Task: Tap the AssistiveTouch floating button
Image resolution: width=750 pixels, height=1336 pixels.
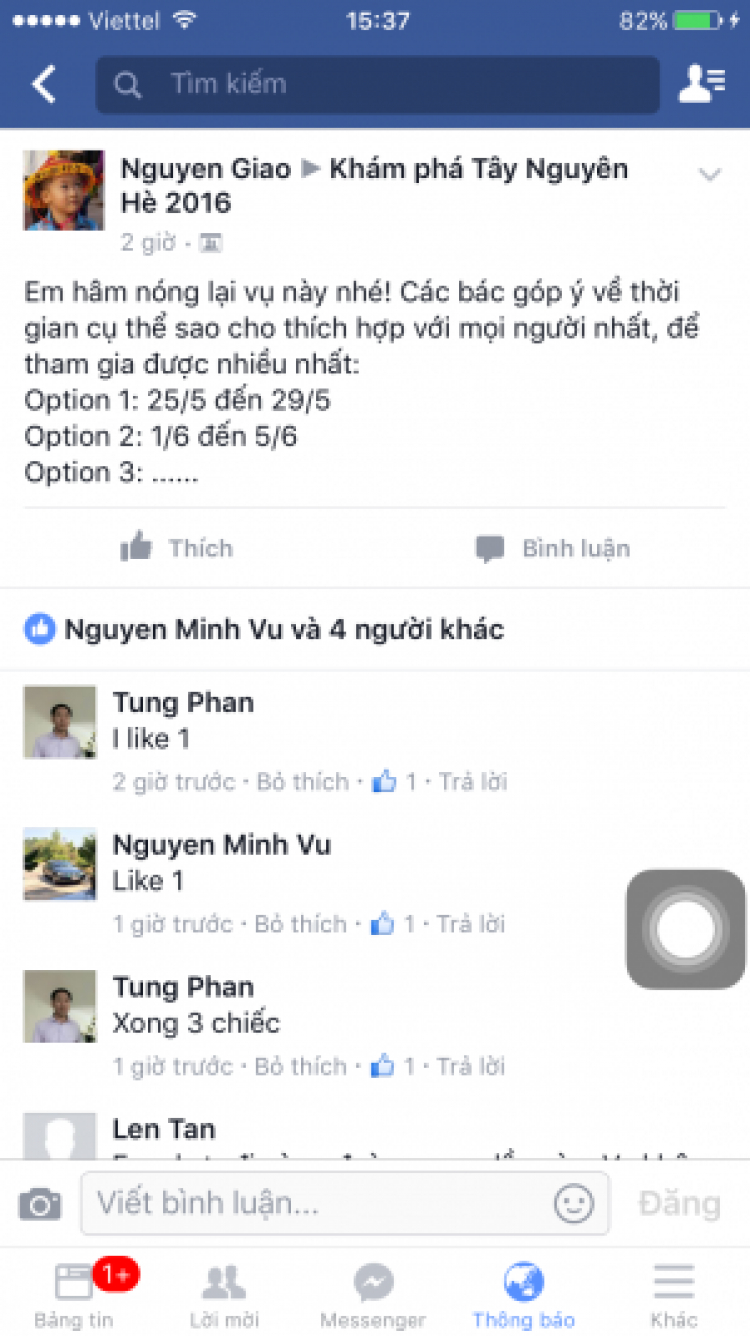Action: [685, 929]
